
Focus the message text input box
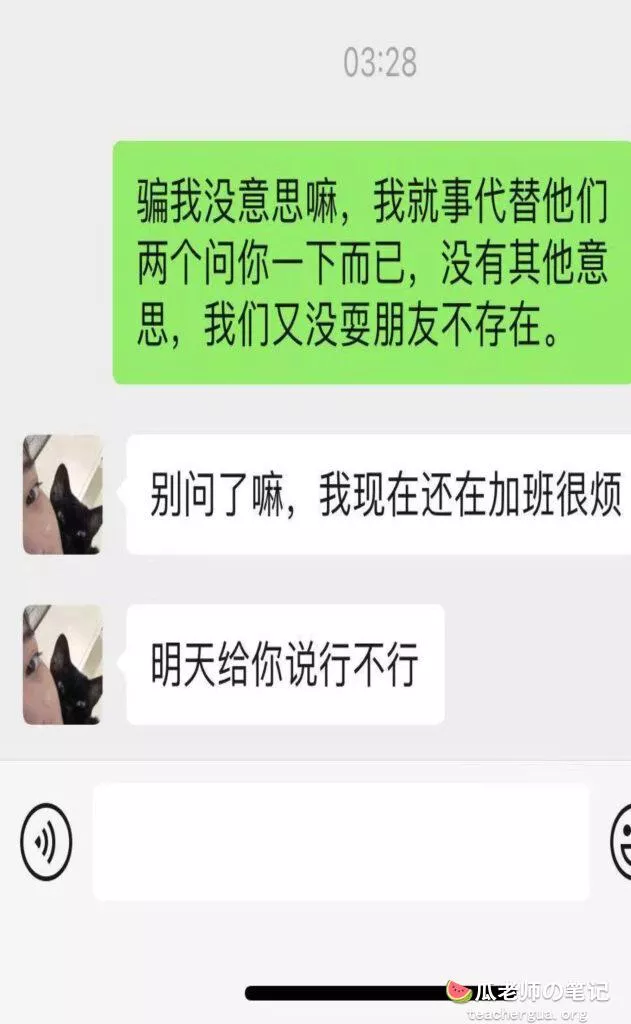pos(340,841)
